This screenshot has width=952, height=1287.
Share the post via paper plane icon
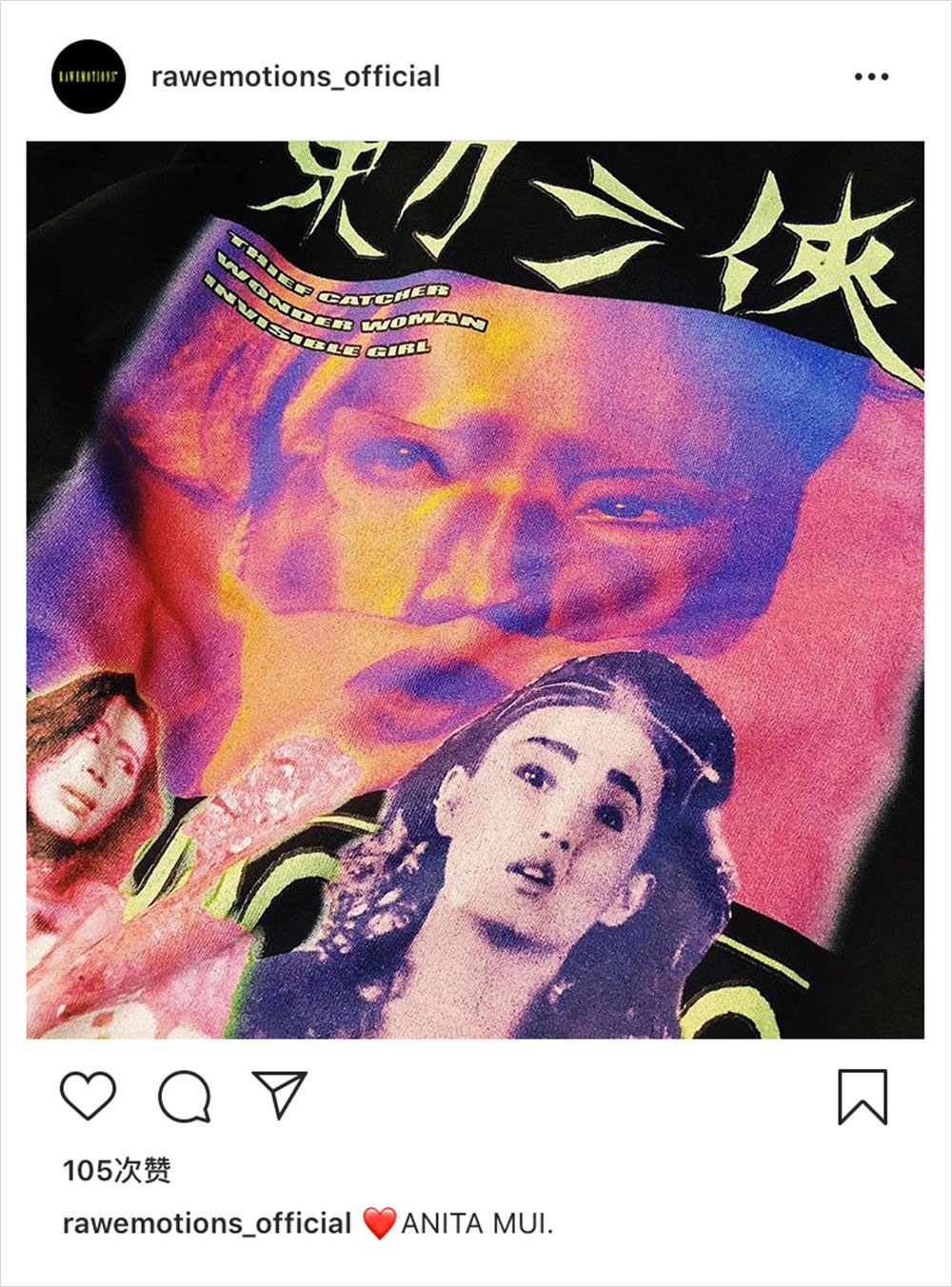coord(278,1095)
